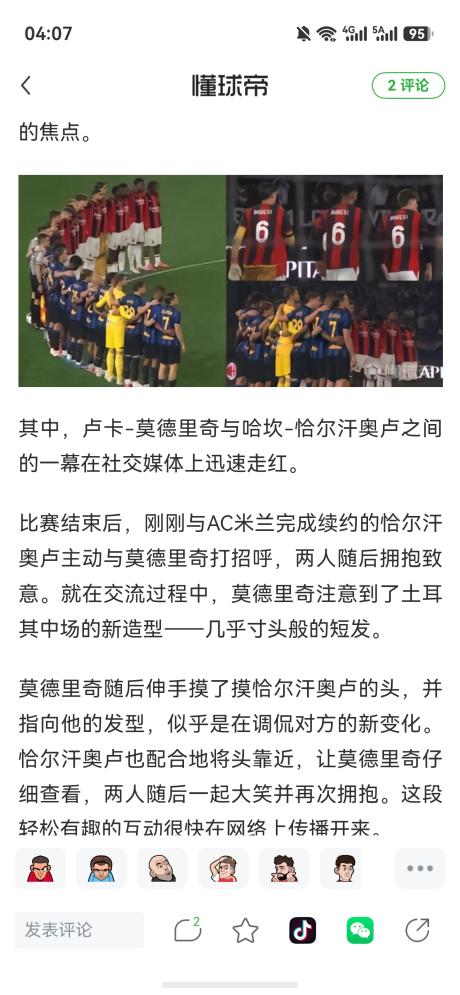Favorite this article with the star icon
The height and width of the screenshot is (995, 460).
pyautogui.click(x=245, y=931)
